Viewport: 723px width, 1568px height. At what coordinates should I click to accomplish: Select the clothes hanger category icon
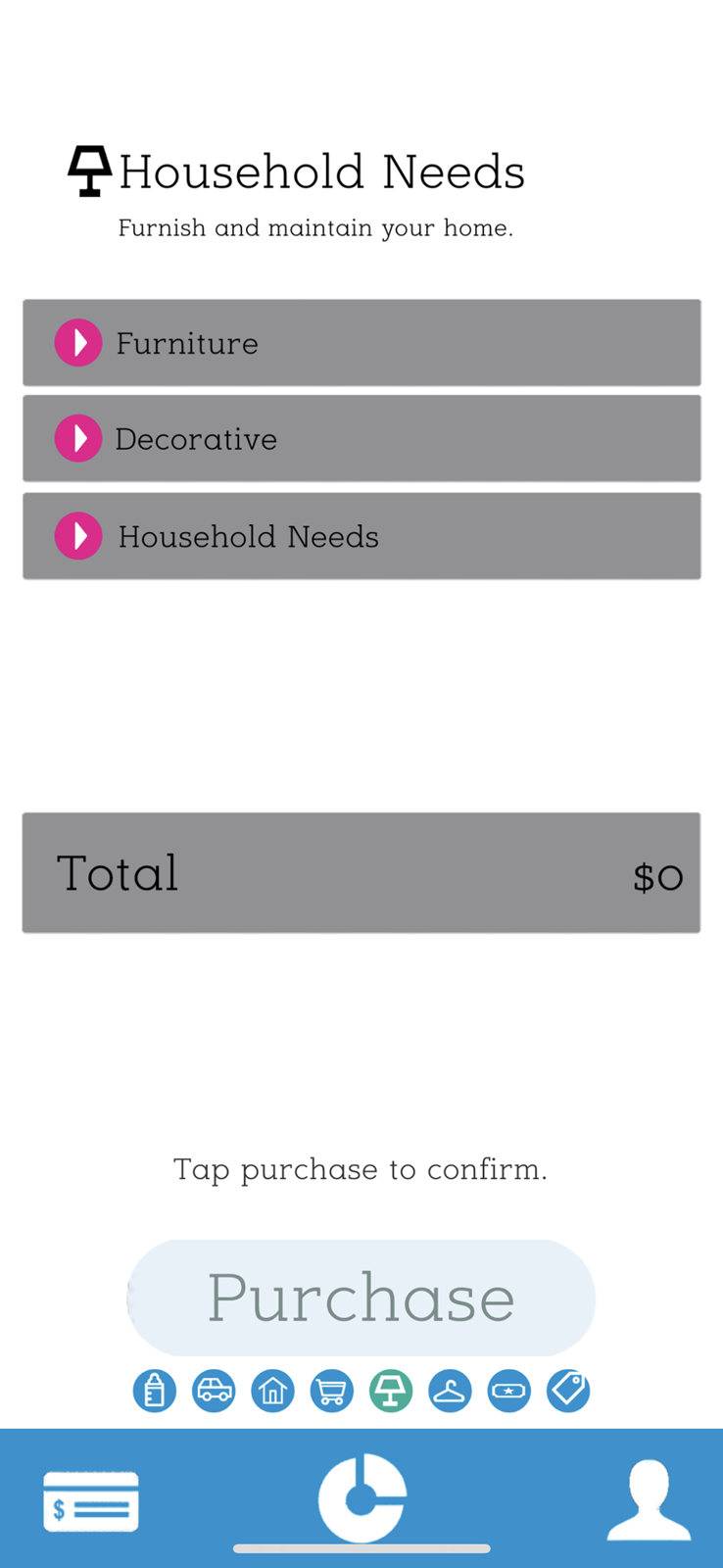(450, 1391)
